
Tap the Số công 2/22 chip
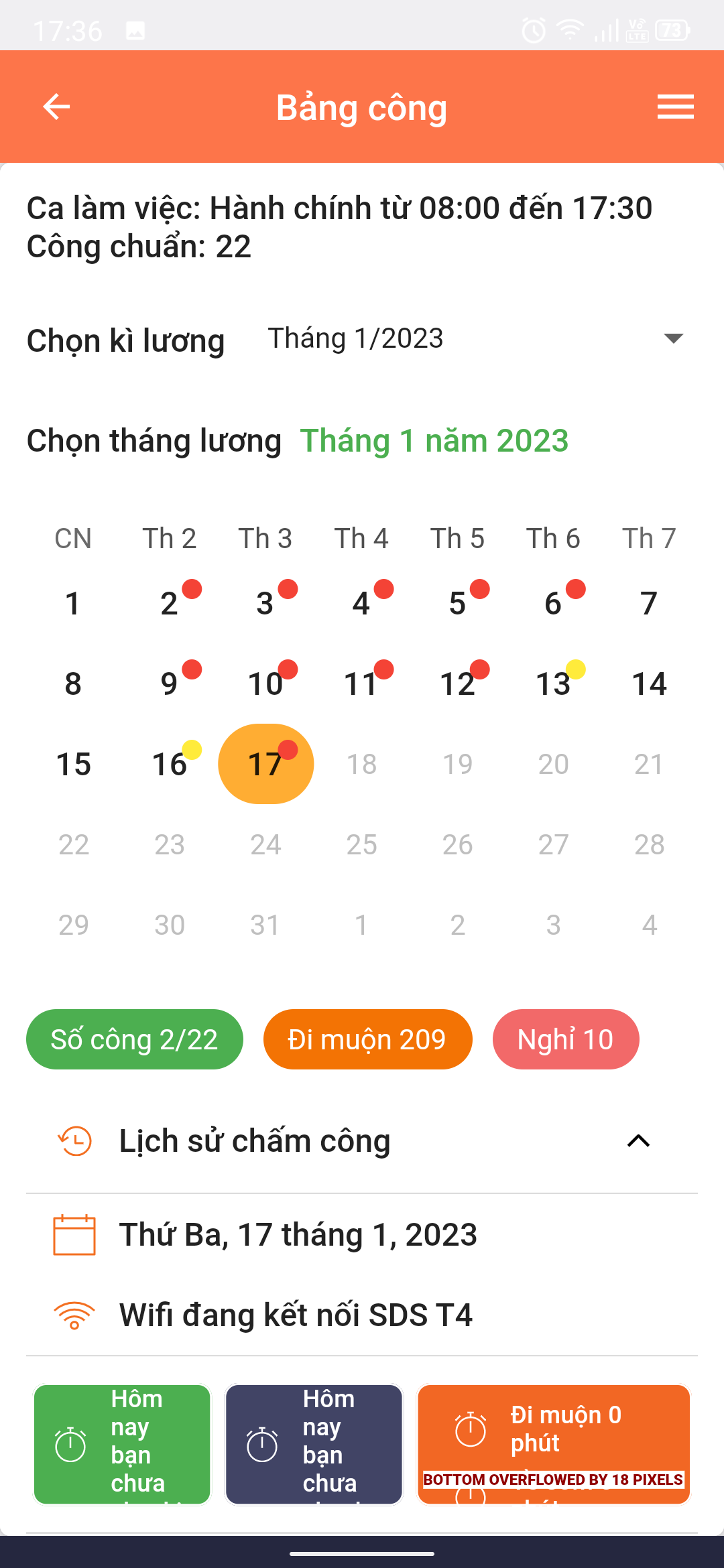(135, 1039)
